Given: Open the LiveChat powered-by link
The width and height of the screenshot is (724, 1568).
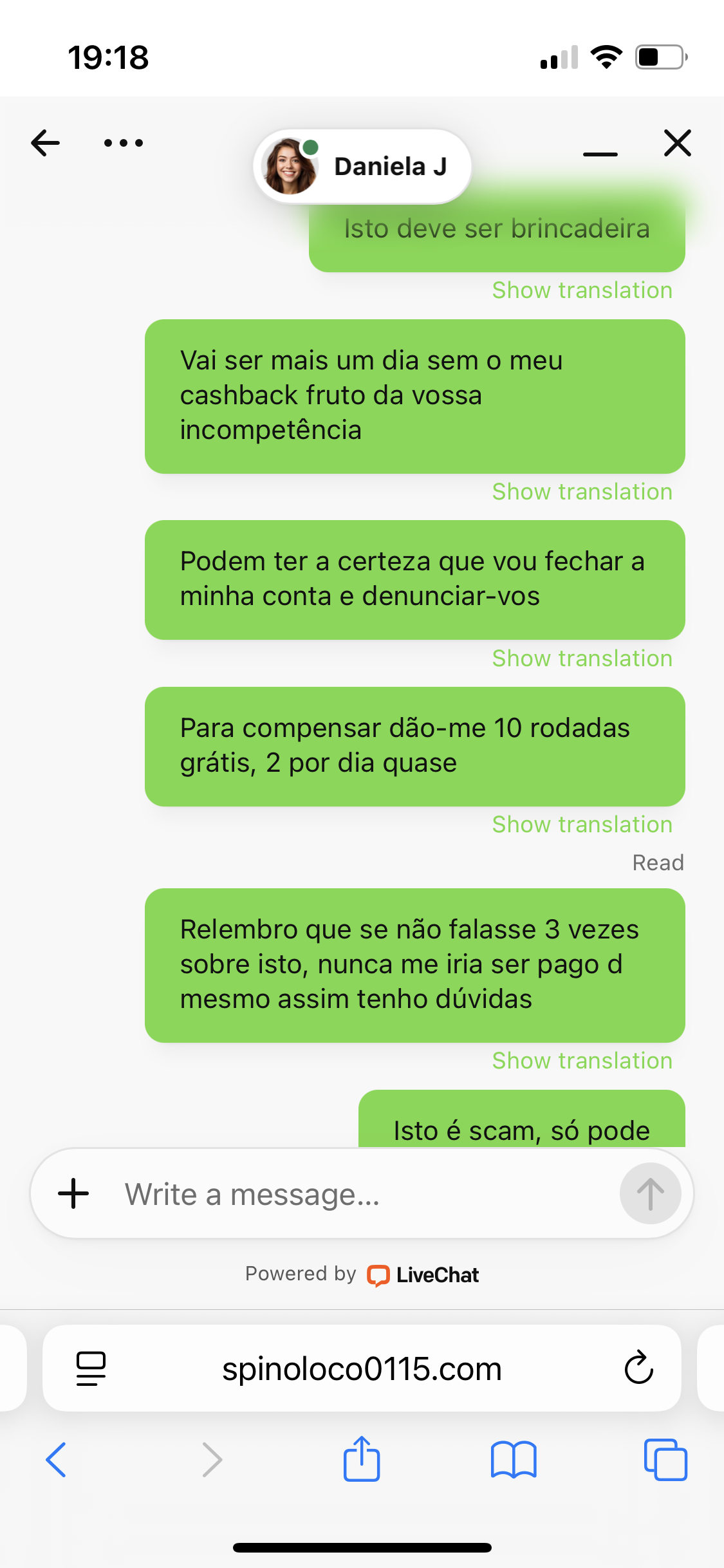Looking at the screenshot, I should (x=425, y=1274).
